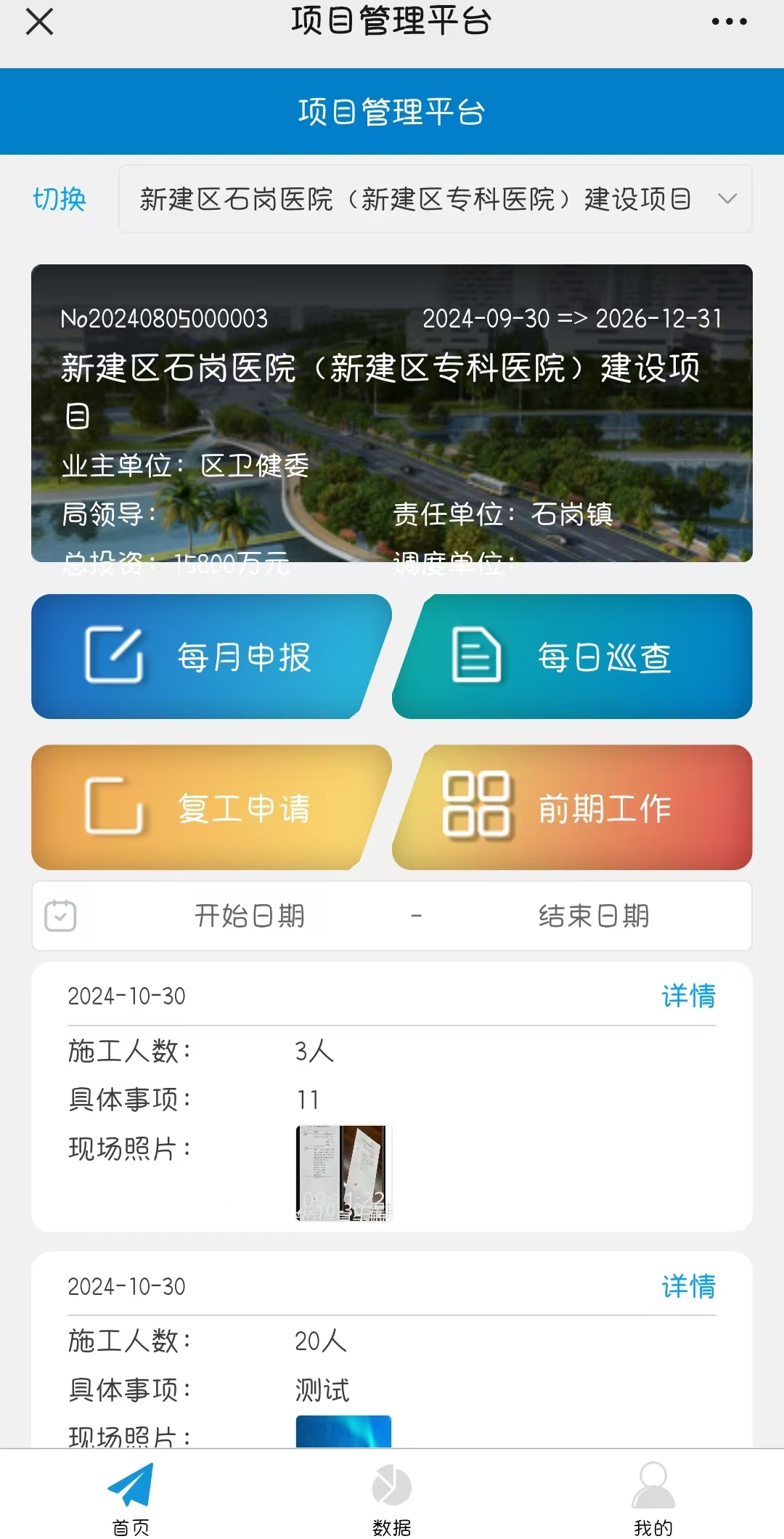Go to the 我的 tab
The height and width of the screenshot is (1539, 784).
(653, 1498)
